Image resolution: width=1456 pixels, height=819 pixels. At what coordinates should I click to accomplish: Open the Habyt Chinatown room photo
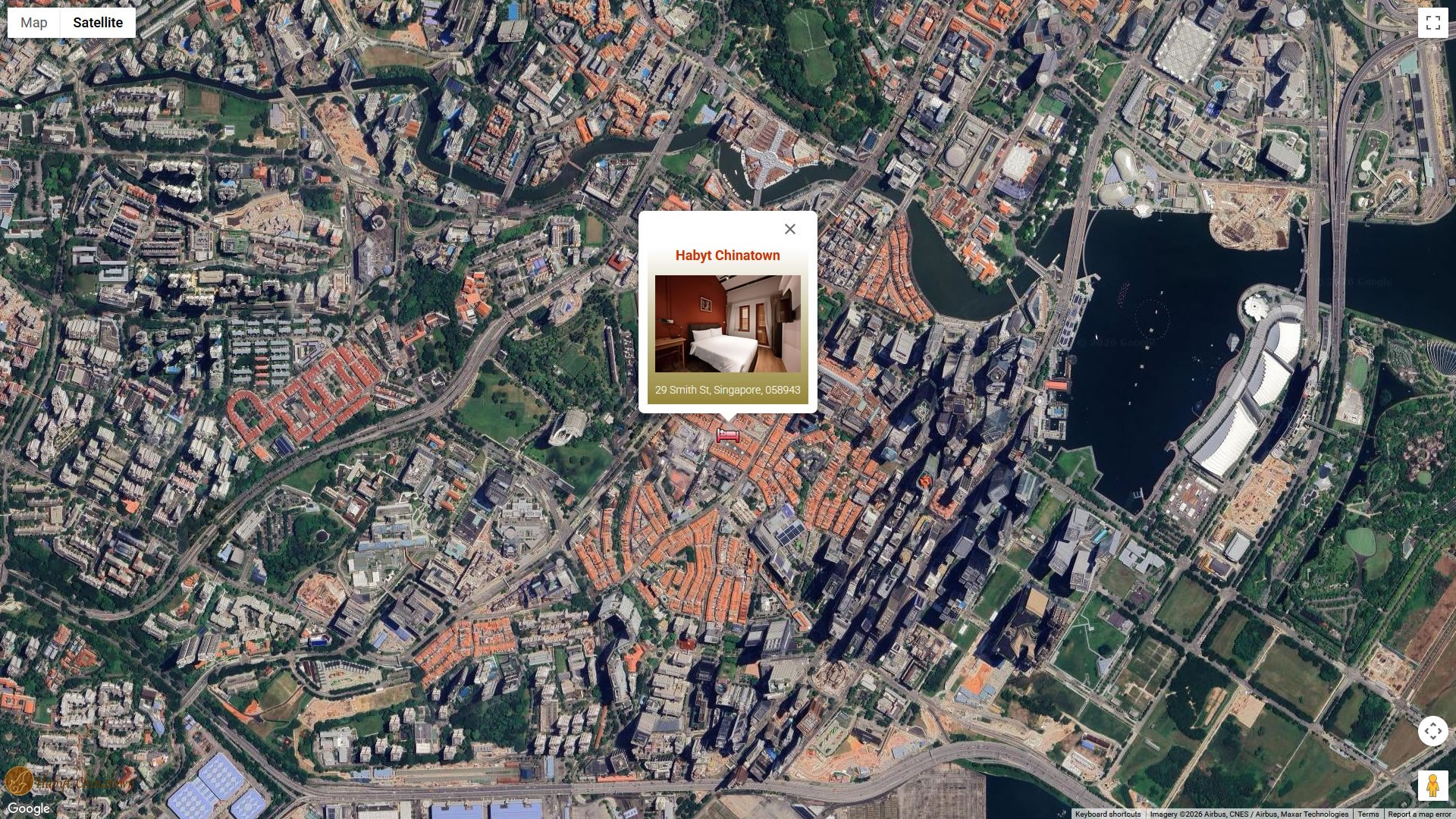click(x=727, y=324)
